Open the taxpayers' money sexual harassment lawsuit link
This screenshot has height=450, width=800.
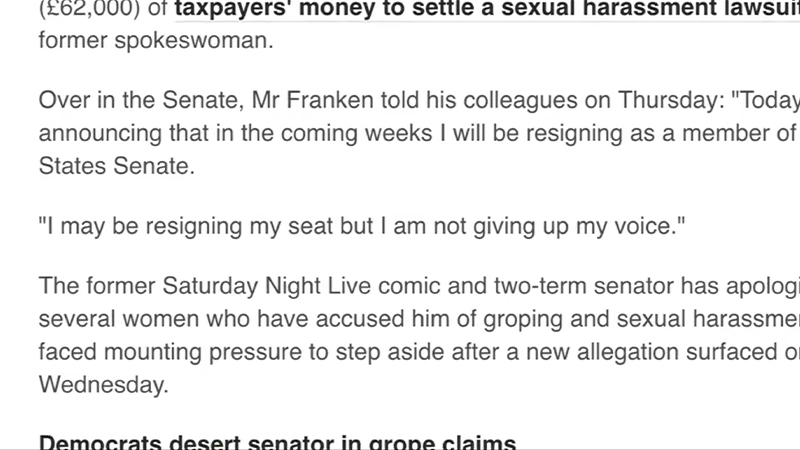tap(480, 10)
